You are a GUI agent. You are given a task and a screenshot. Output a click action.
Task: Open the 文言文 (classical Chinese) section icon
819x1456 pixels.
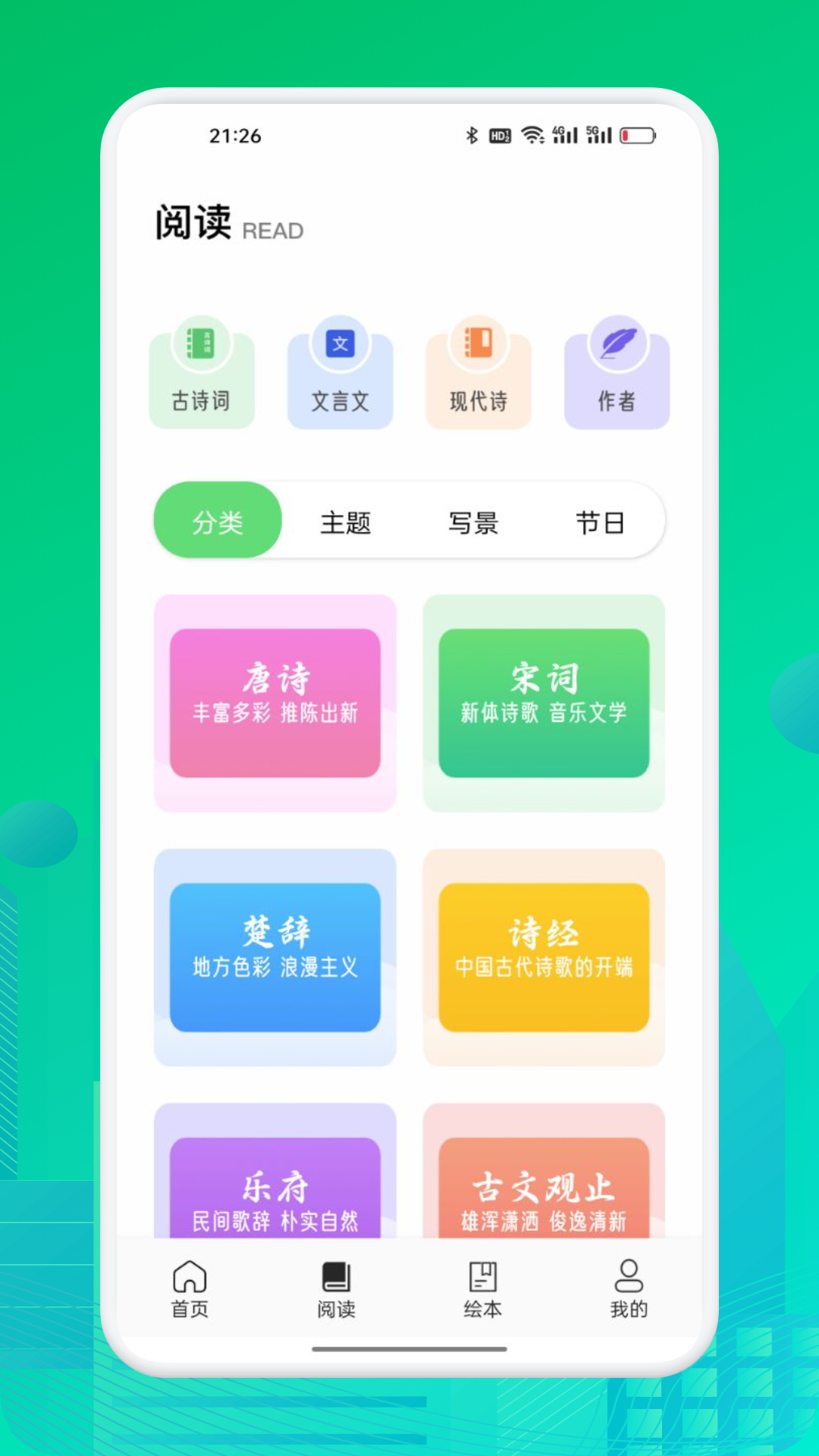coord(340,372)
